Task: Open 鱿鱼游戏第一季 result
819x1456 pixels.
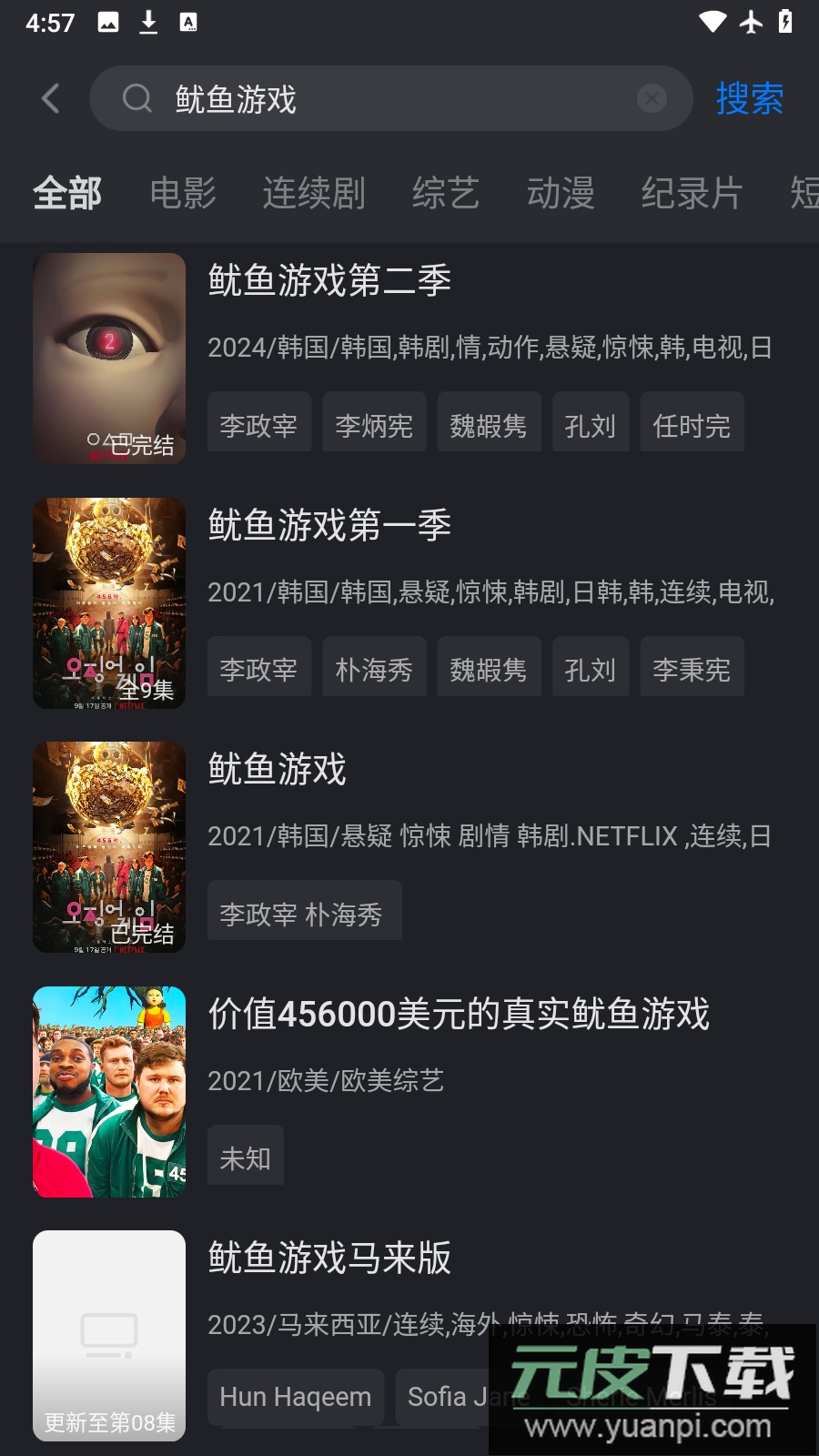Action: [x=329, y=525]
